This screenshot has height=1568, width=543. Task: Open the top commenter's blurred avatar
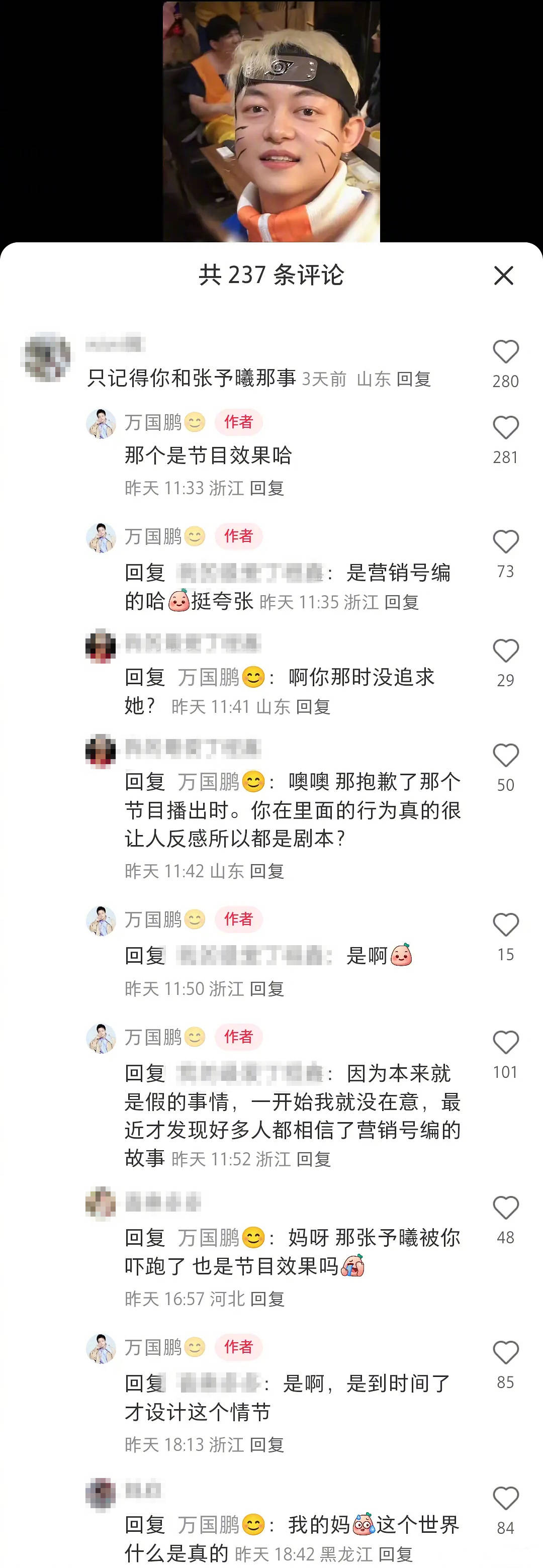click(45, 357)
